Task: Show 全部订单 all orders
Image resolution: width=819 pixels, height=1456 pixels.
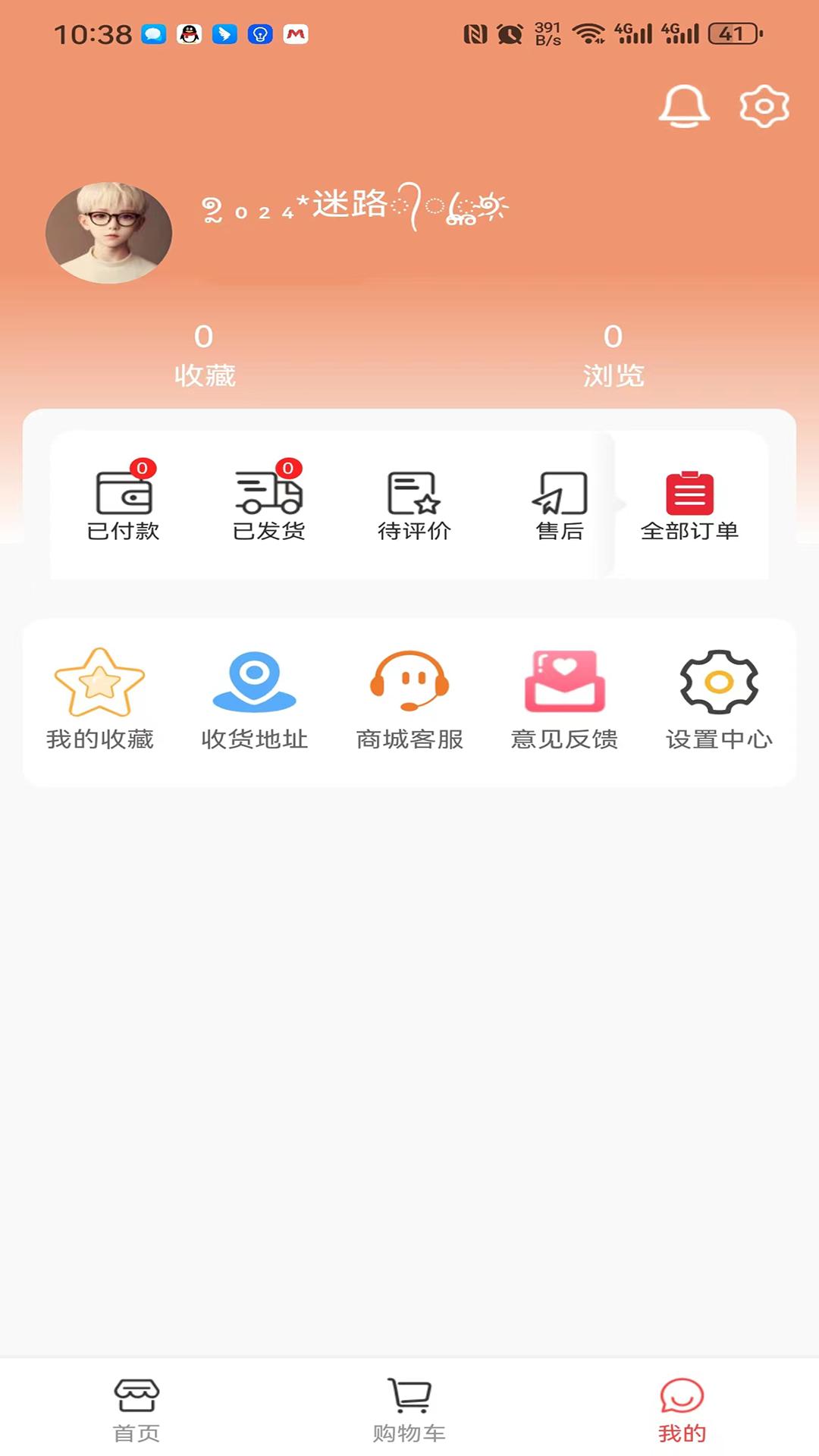Action: point(689,504)
